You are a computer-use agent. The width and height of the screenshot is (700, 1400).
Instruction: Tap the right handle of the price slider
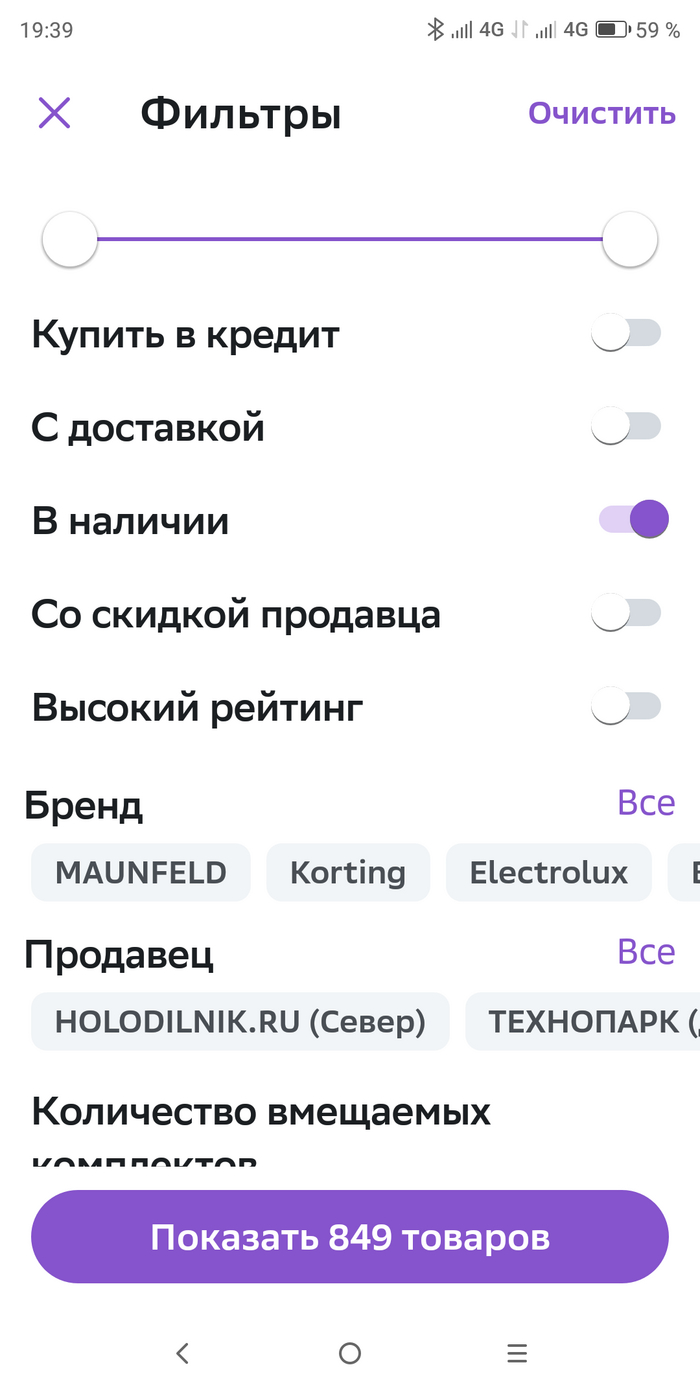[630, 240]
